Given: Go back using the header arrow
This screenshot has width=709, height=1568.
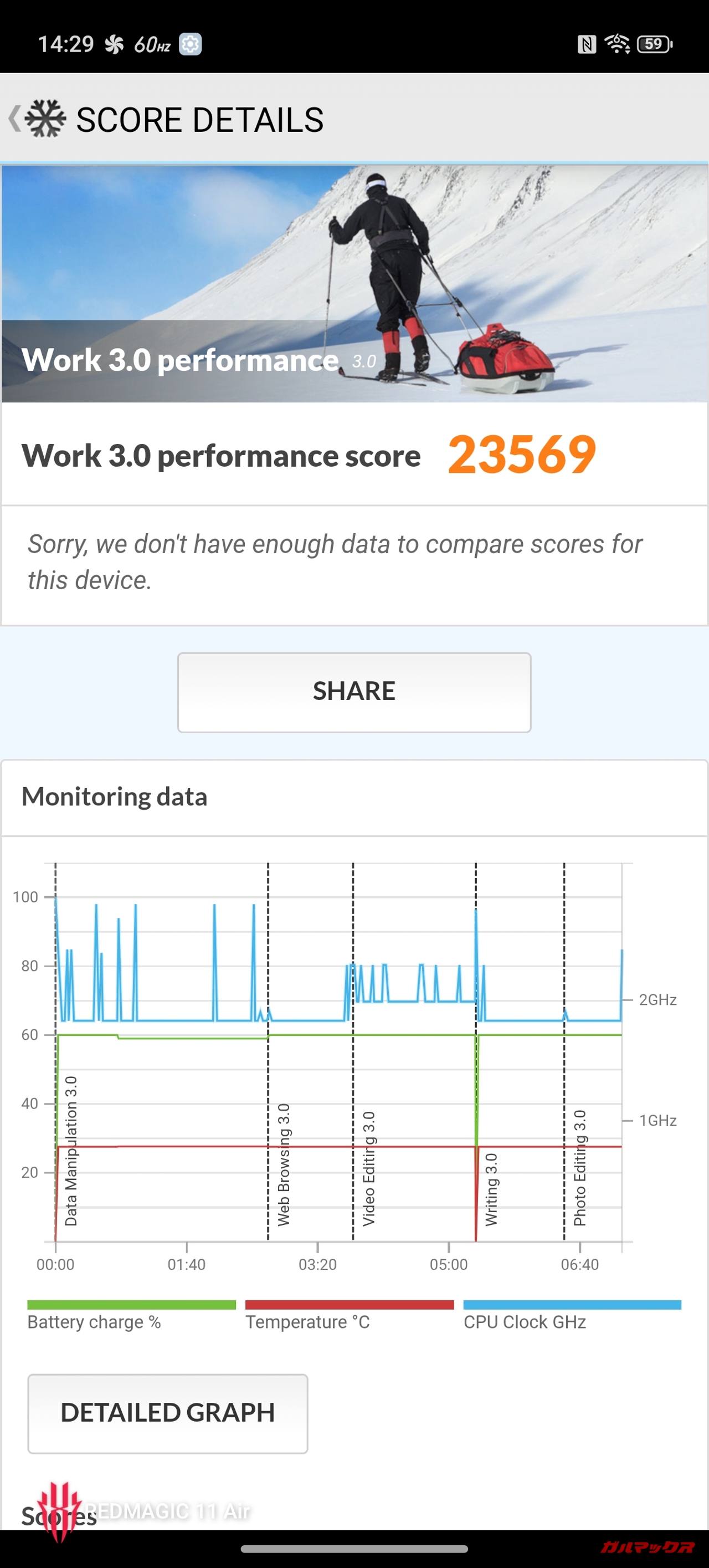Looking at the screenshot, I should click(14, 118).
